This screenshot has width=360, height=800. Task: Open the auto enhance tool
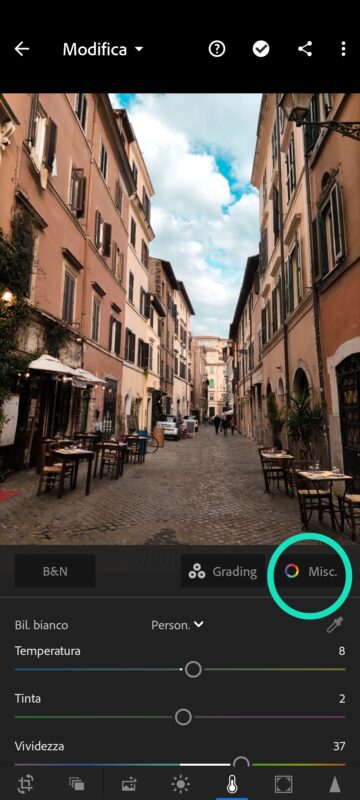point(129,784)
